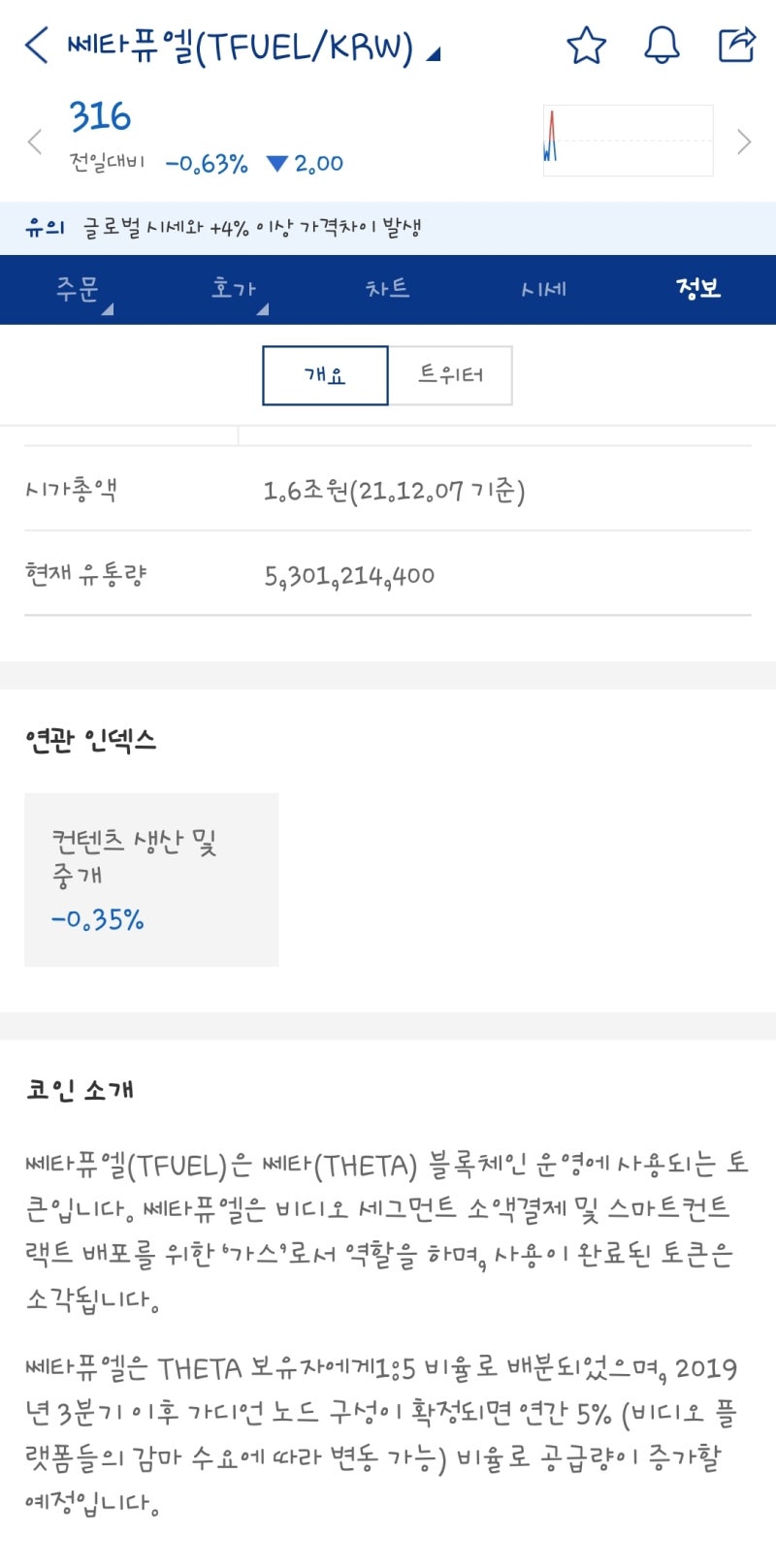Open price alert settings via bell icon
Viewport: 776px width, 1568px height.
click(x=662, y=44)
